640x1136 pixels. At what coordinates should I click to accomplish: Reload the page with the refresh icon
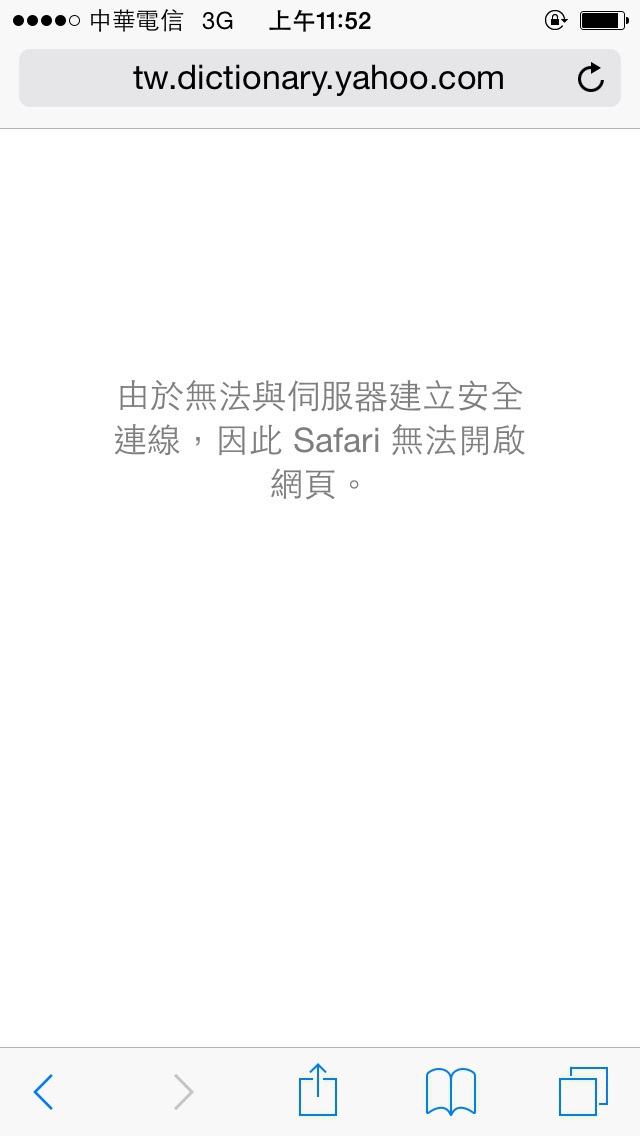coord(591,78)
